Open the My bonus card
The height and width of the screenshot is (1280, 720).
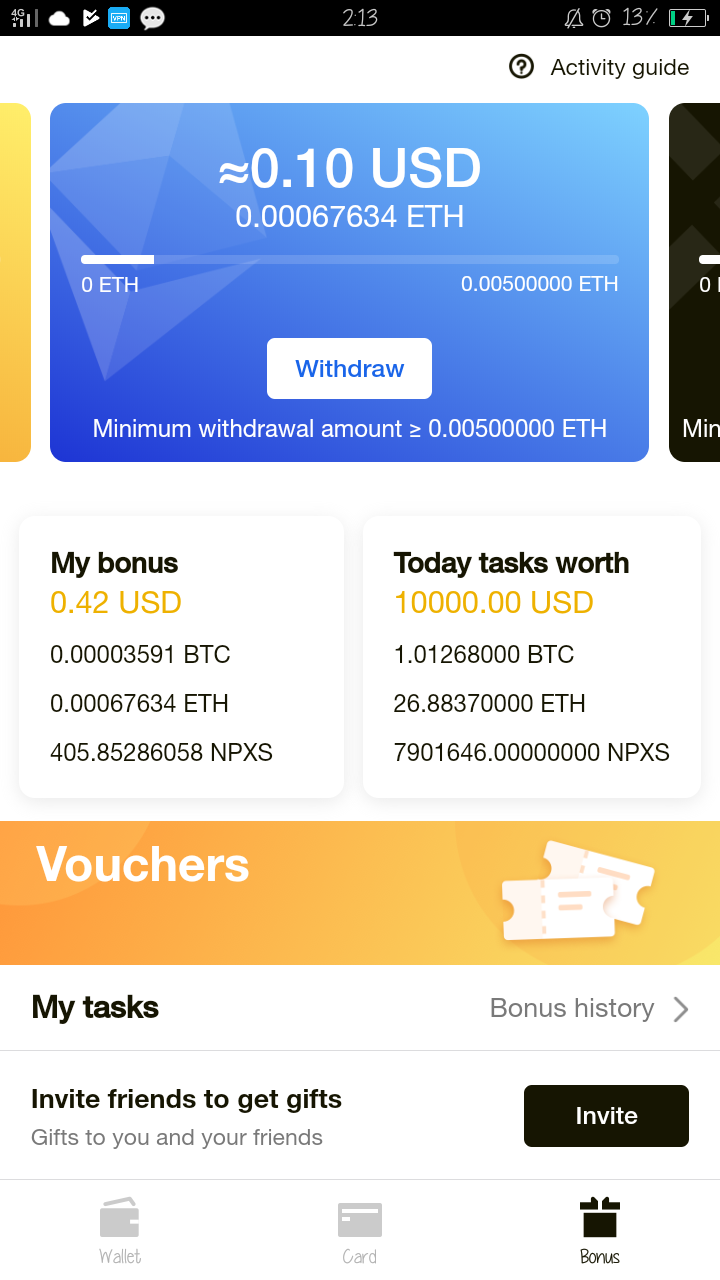pos(181,656)
